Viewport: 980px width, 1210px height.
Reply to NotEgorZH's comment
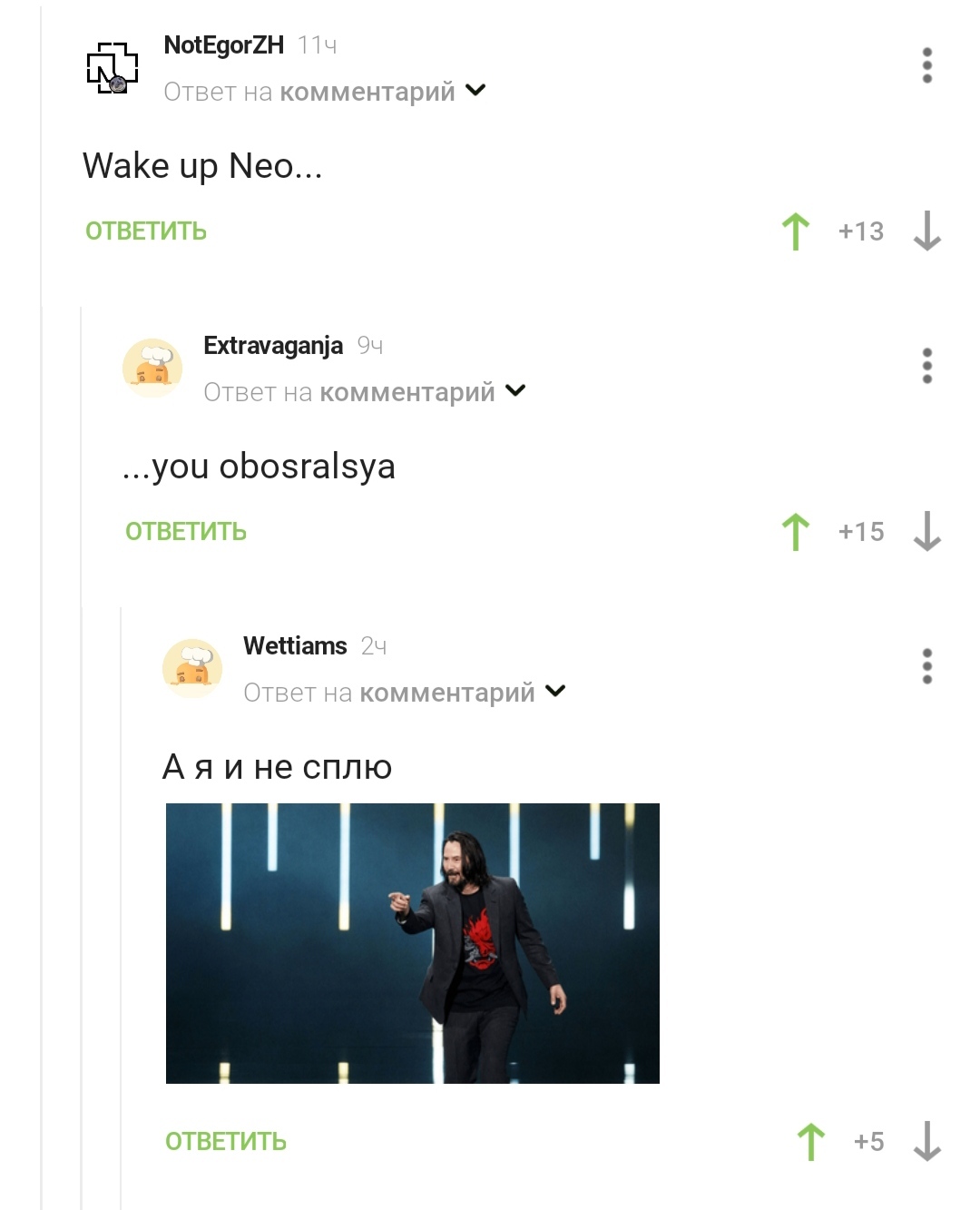146,231
